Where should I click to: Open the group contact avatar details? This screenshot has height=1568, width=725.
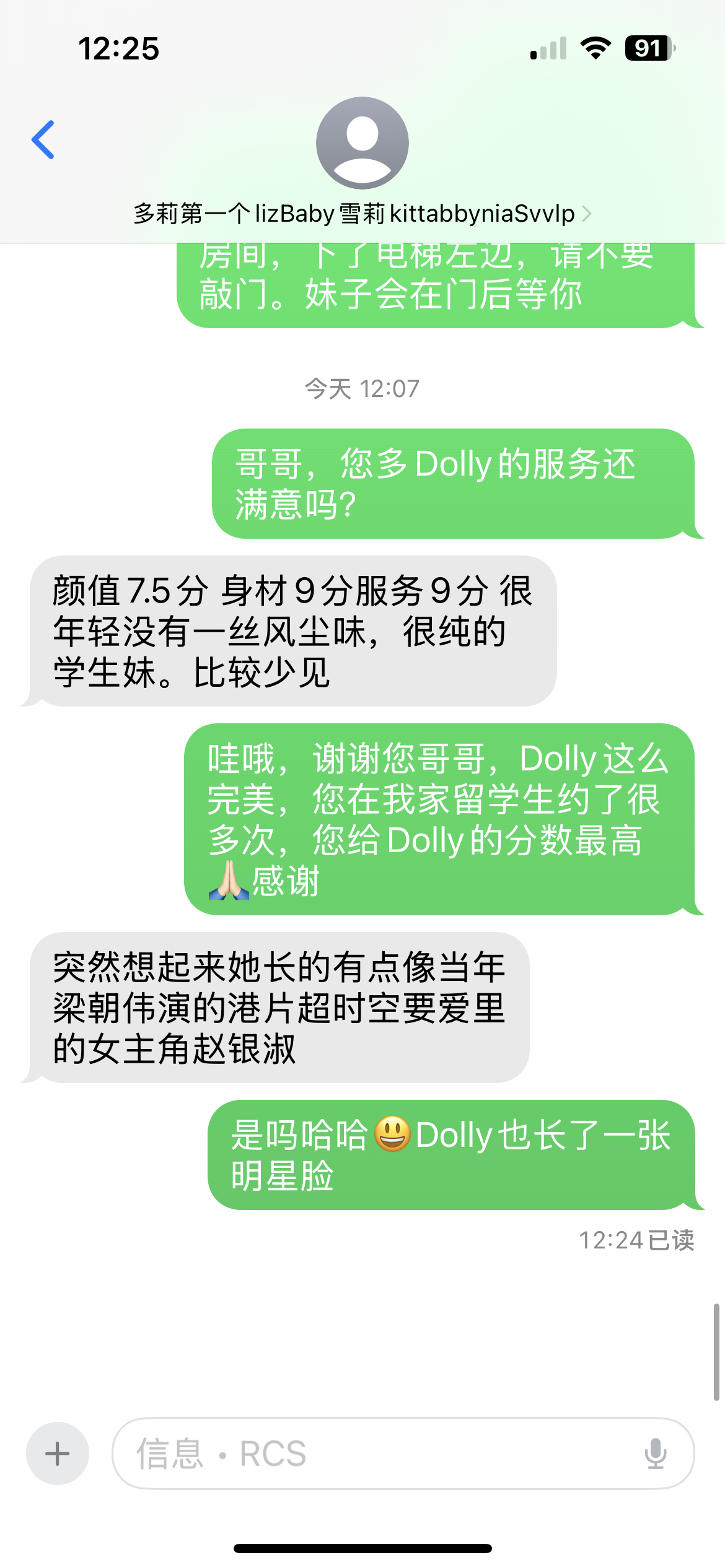(362, 143)
